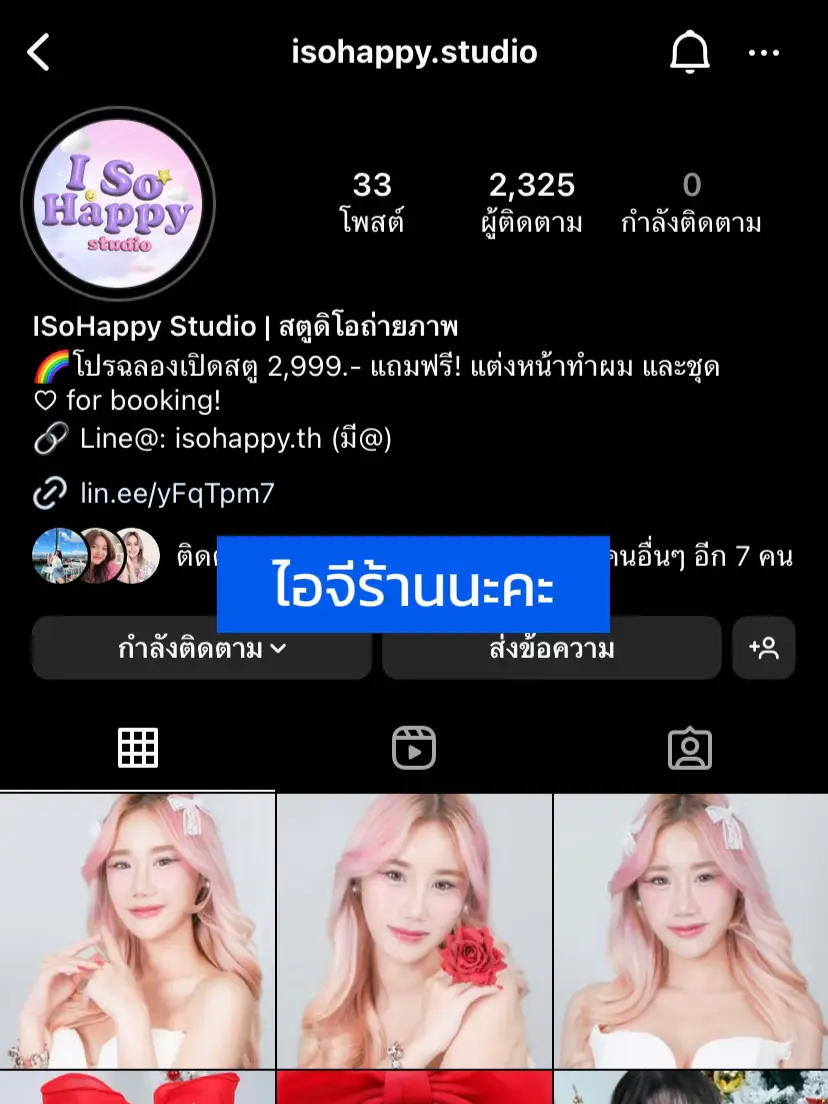Open the Tagged photos tab icon

pos(690,747)
